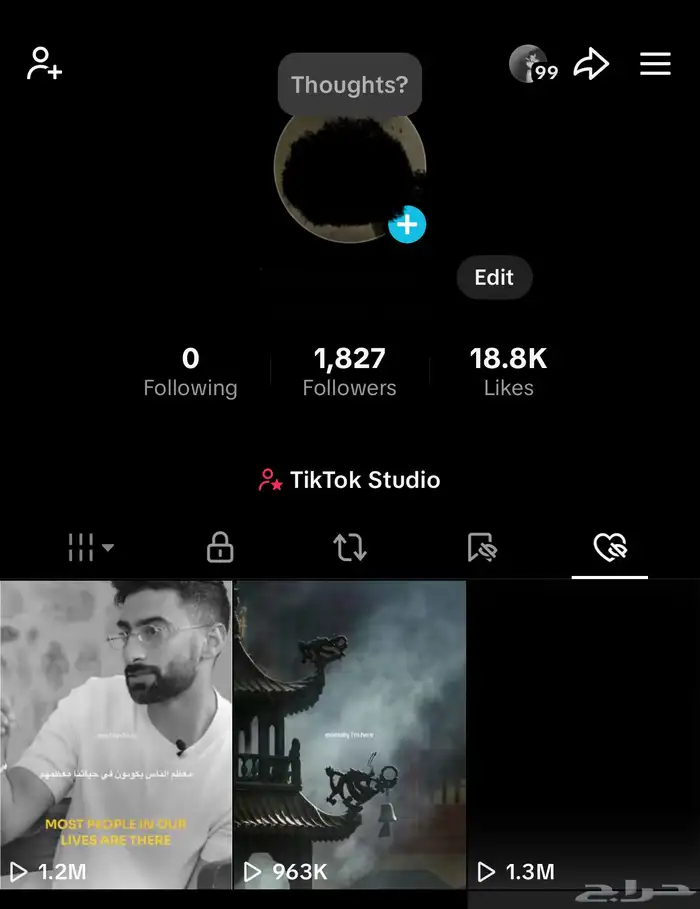This screenshot has width=700, height=909.
Task: Switch to the private videos lock tab
Action: pos(220,547)
